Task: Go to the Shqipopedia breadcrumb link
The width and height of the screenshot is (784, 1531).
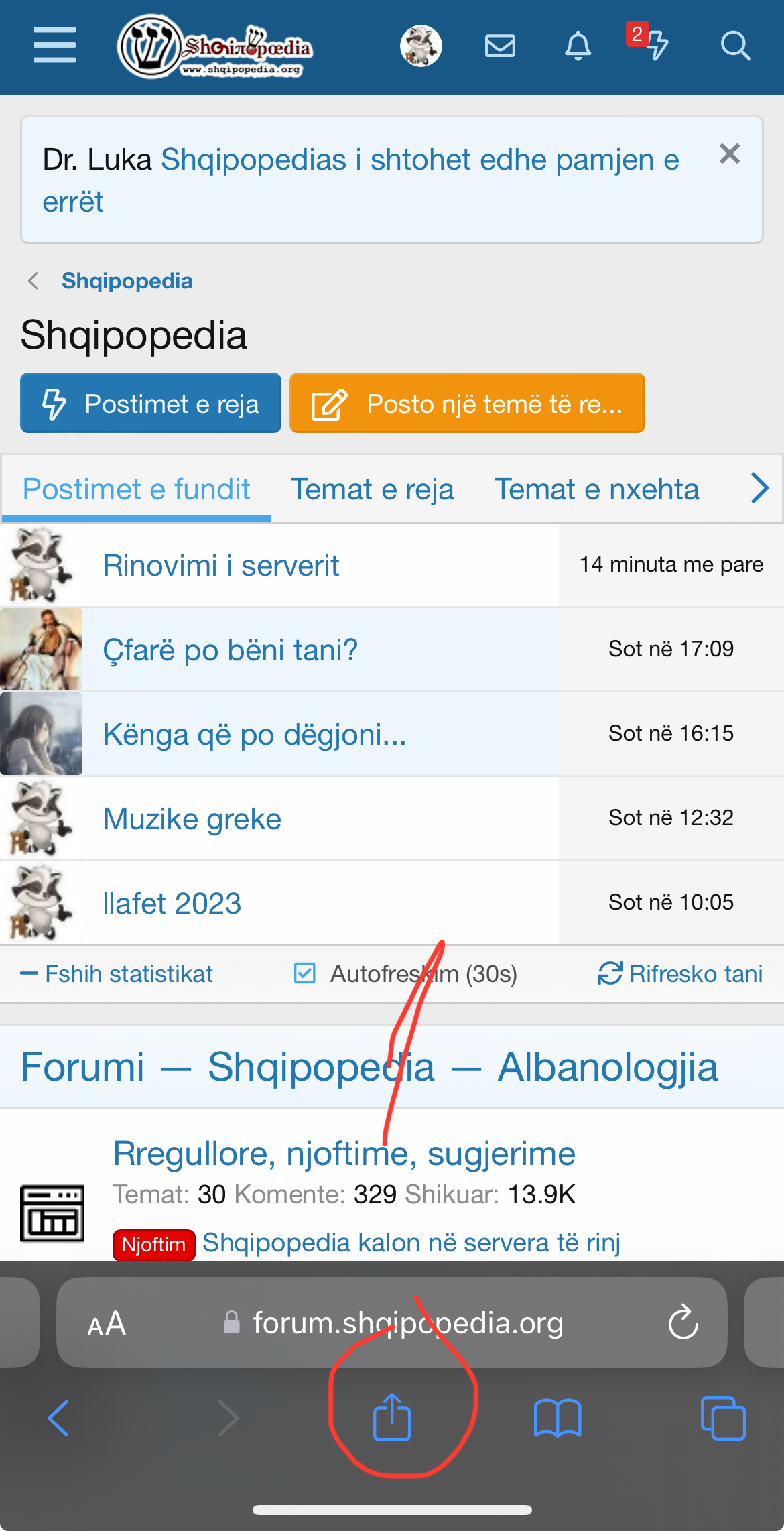Action: [x=127, y=281]
